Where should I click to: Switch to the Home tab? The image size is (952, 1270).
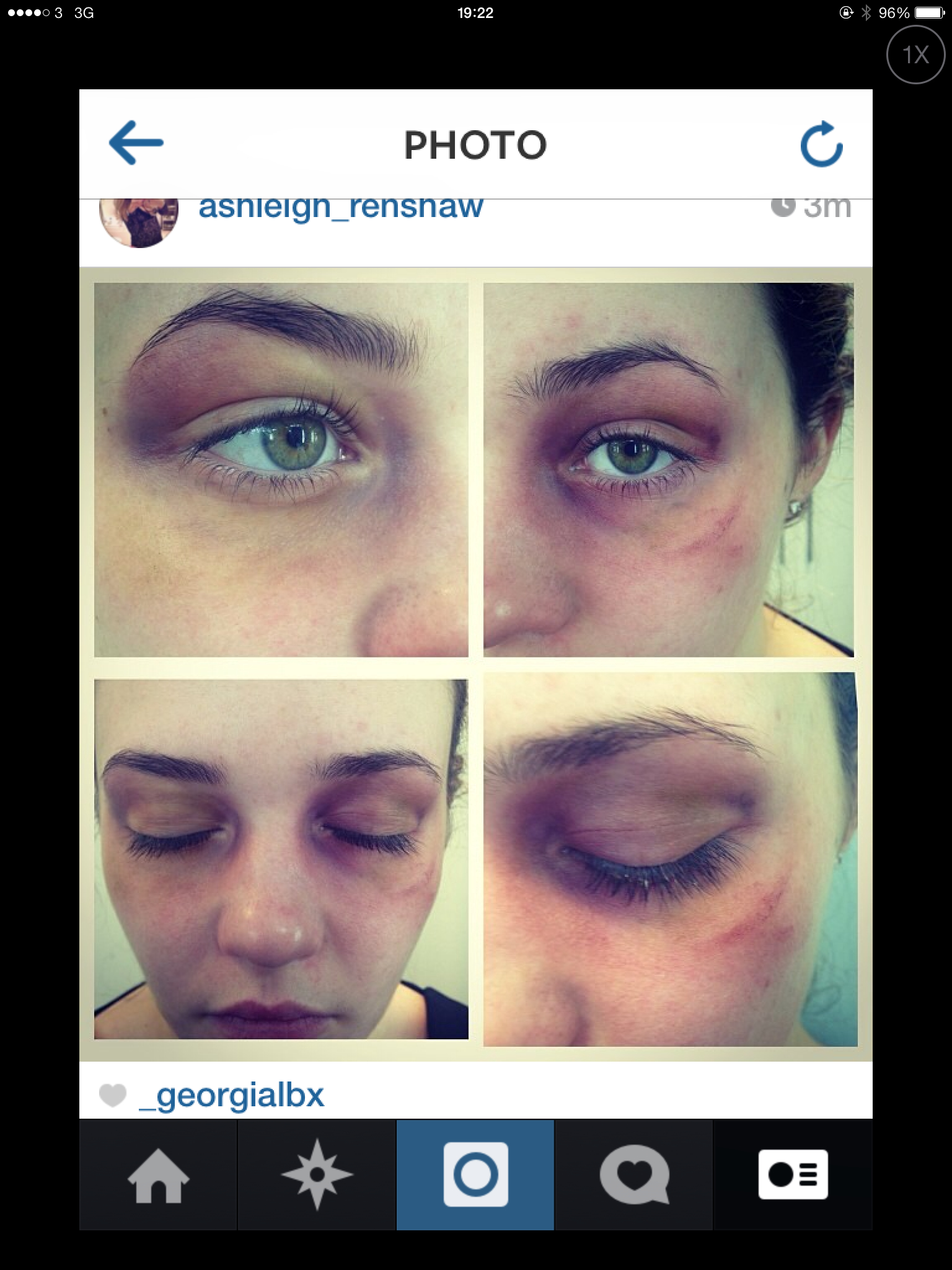pyautogui.click(x=158, y=1175)
